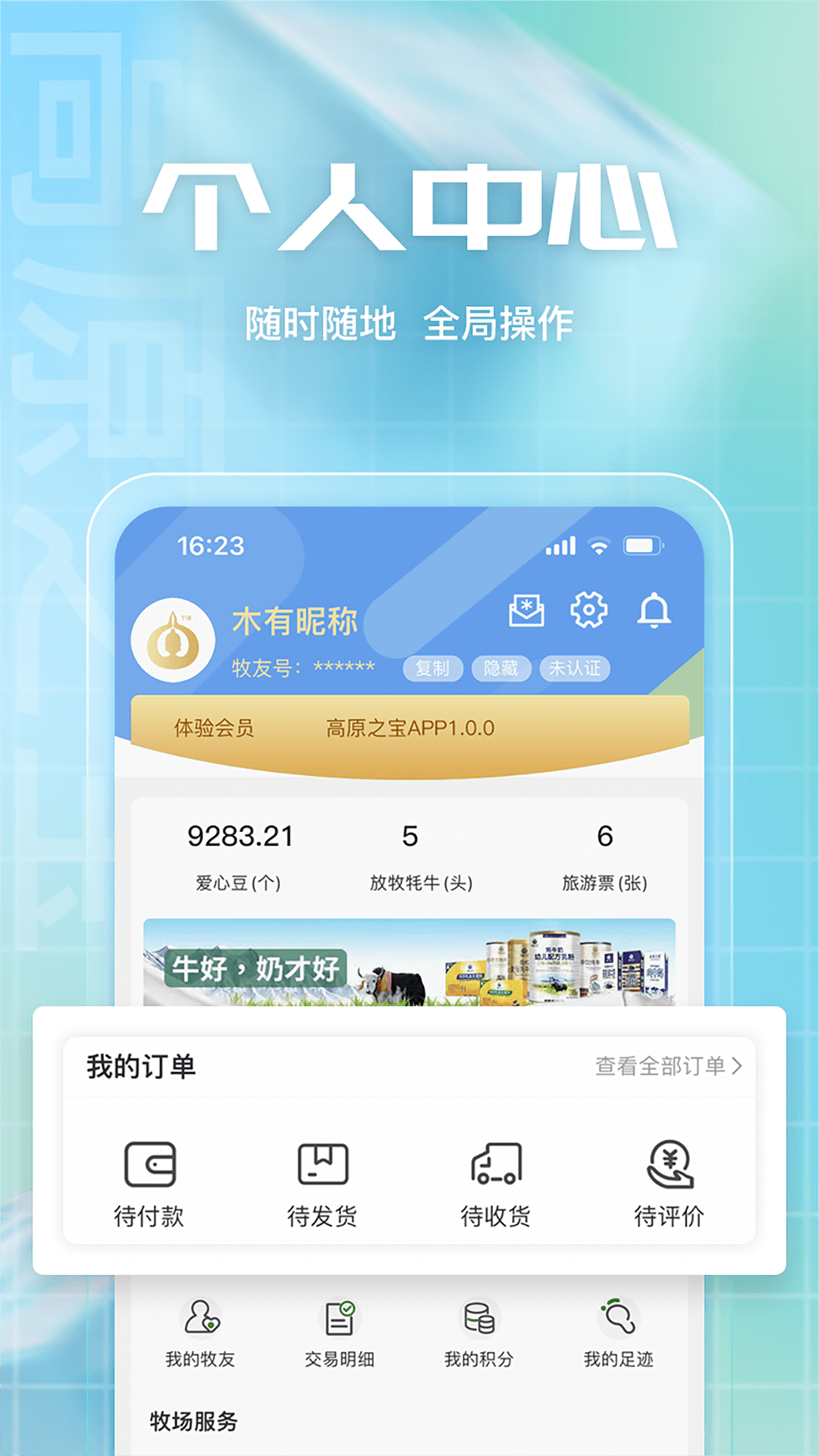Tap the profile avatar image

(x=173, y=641)
